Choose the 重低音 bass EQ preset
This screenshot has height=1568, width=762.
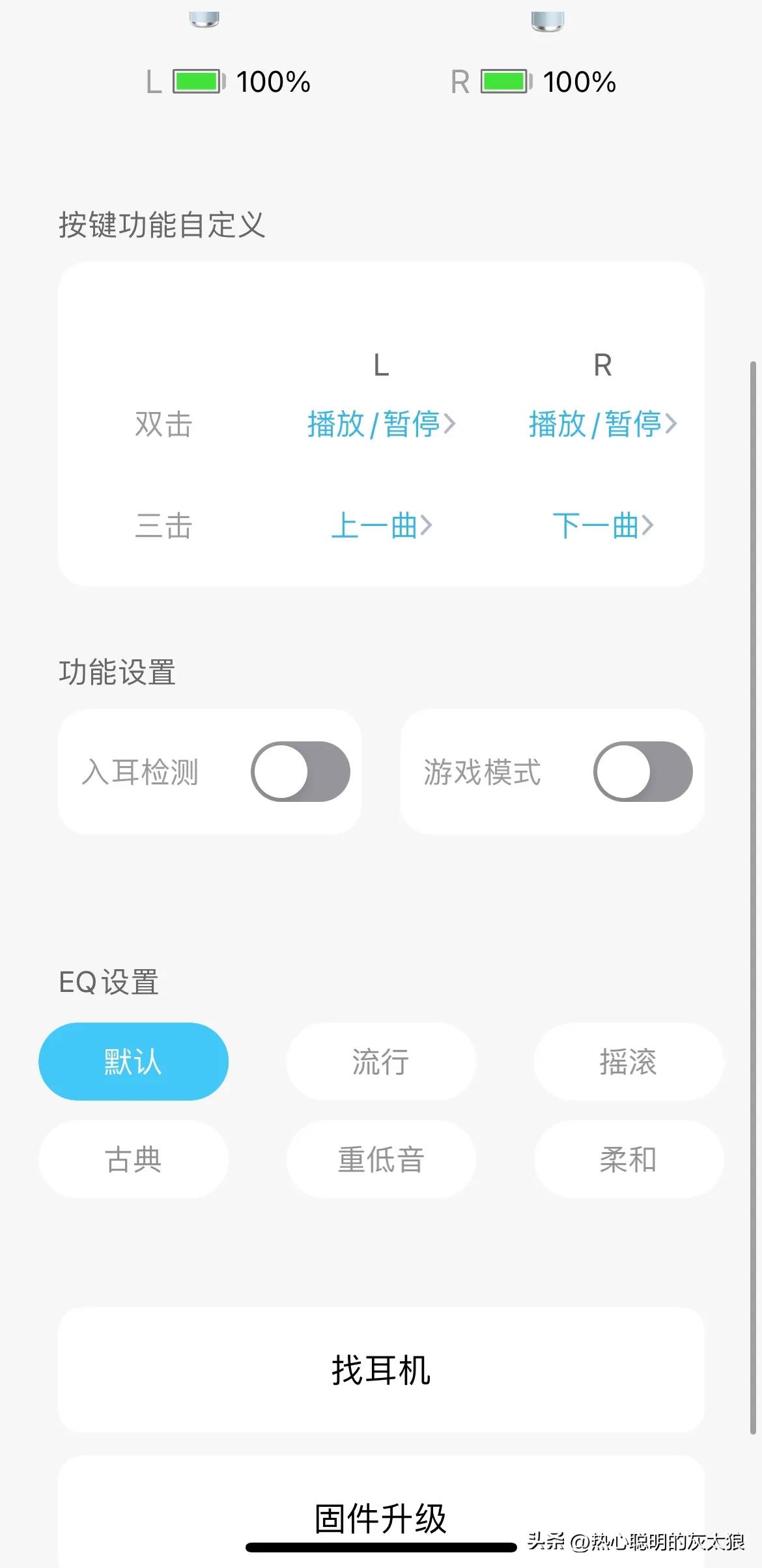(x=381, y=1159)
